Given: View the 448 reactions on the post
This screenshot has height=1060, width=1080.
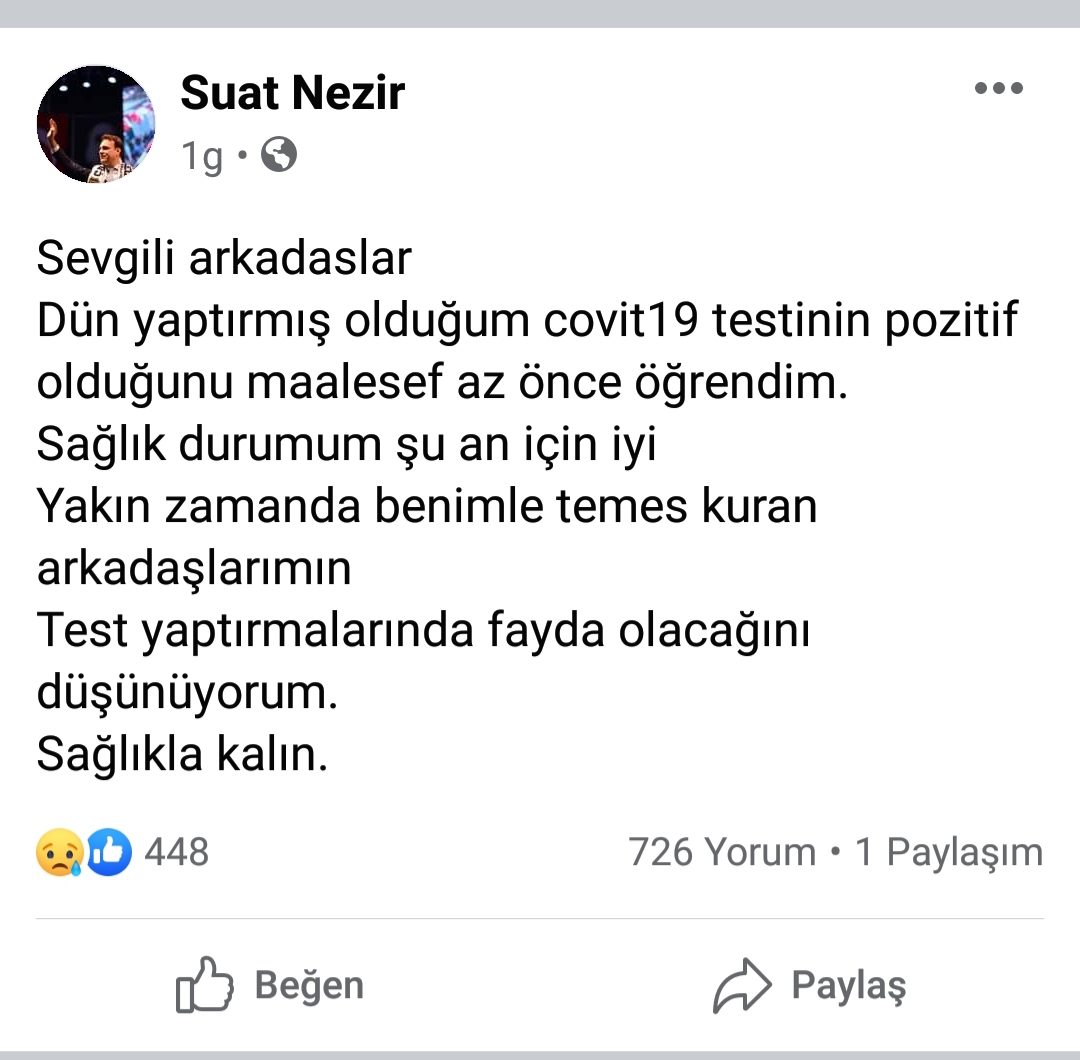Looking at the screenshot, I should click(123, 852).
